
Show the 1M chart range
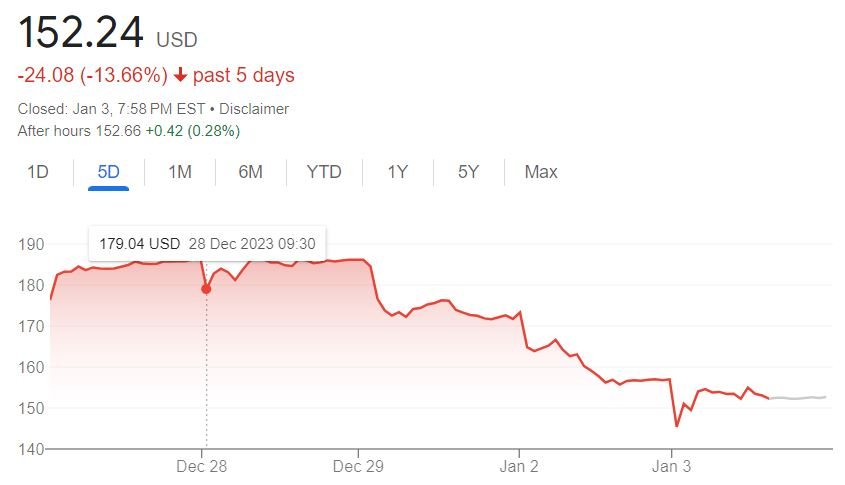coord(180,172)
